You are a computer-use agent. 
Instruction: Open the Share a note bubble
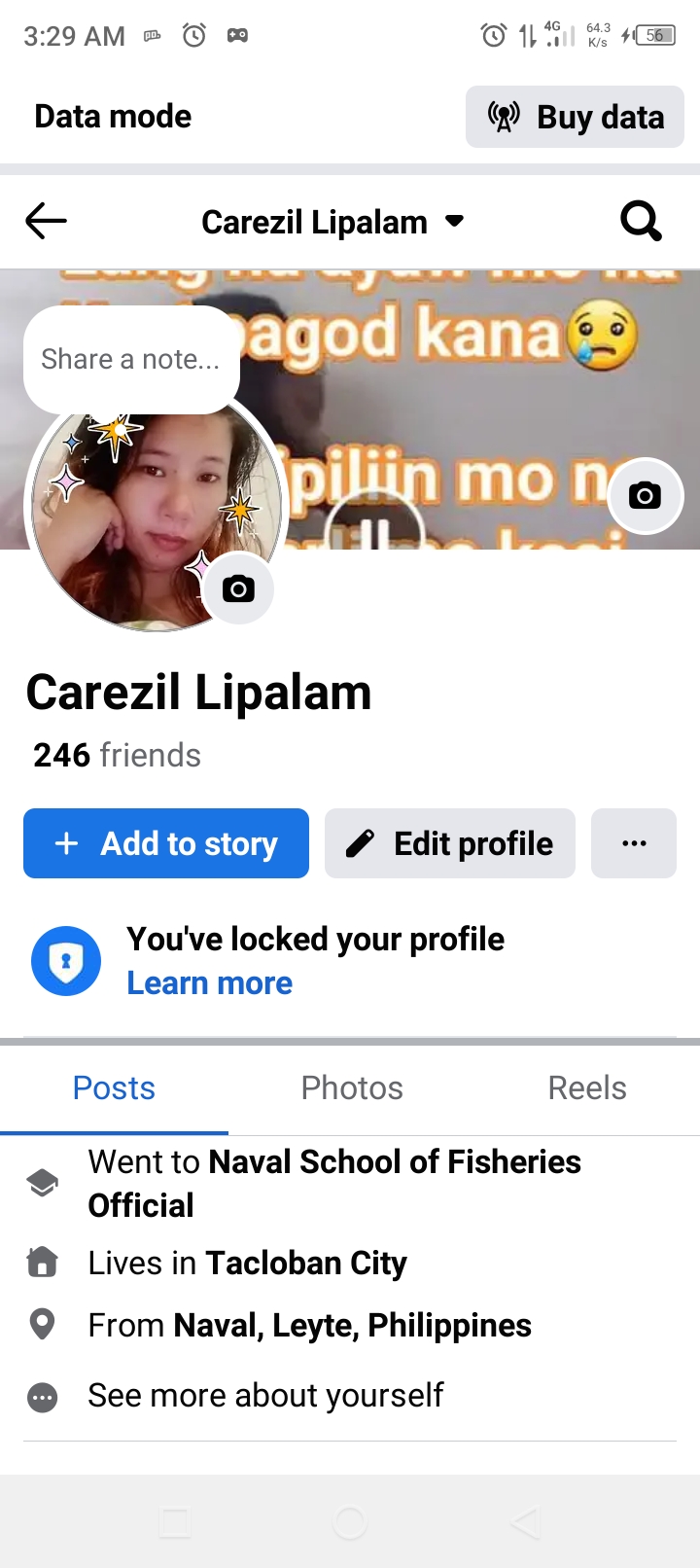131,359
